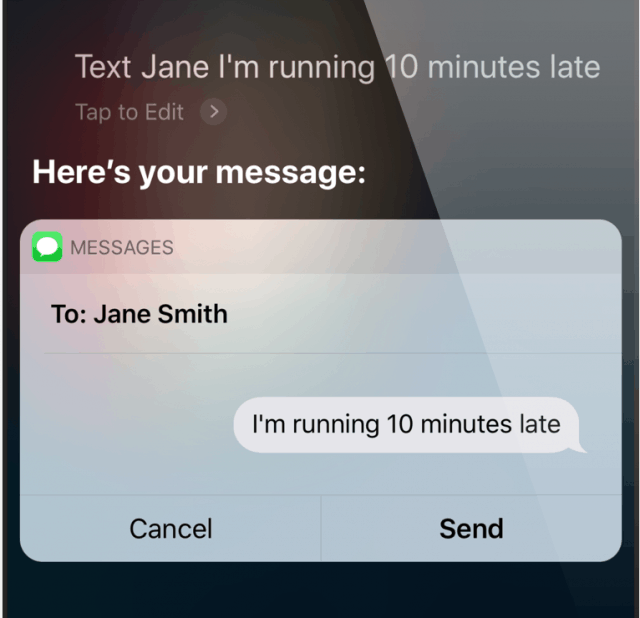The width and height of the screenshot is (640, 618).
Task: Cancel the message draft
Action: pyautogui.click(x=171, y=528)
